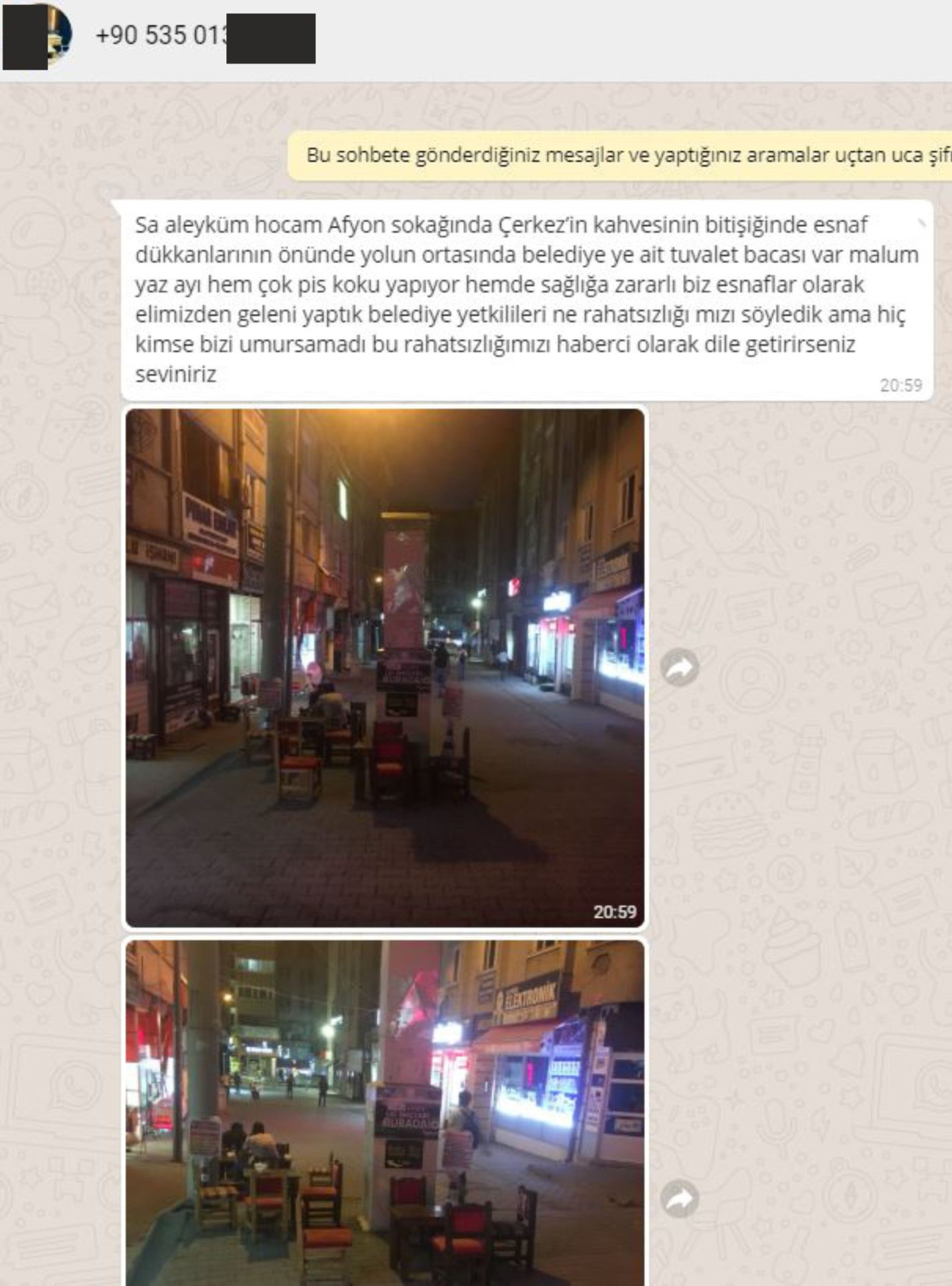Open the second street photo with café chairs
Image resolution: width=952 pixels, height=1286 pixels.
click(x=385, y=1112)
